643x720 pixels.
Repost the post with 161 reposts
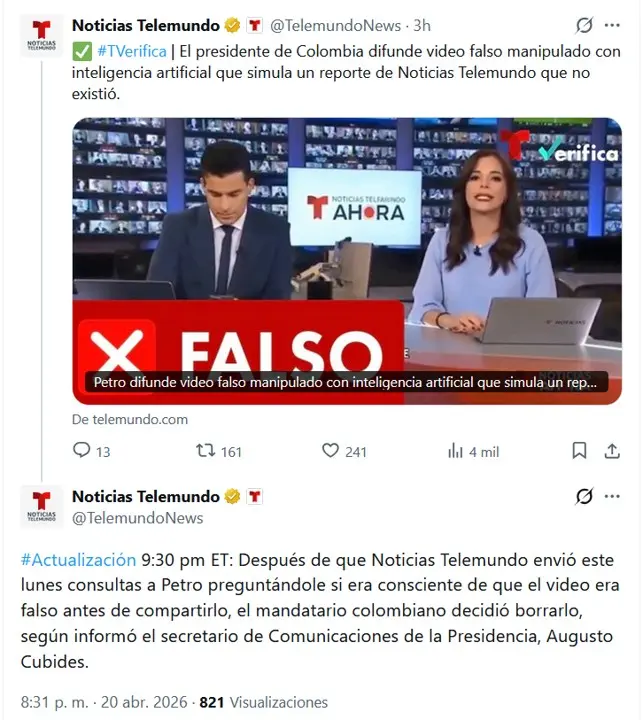(205, 451)
